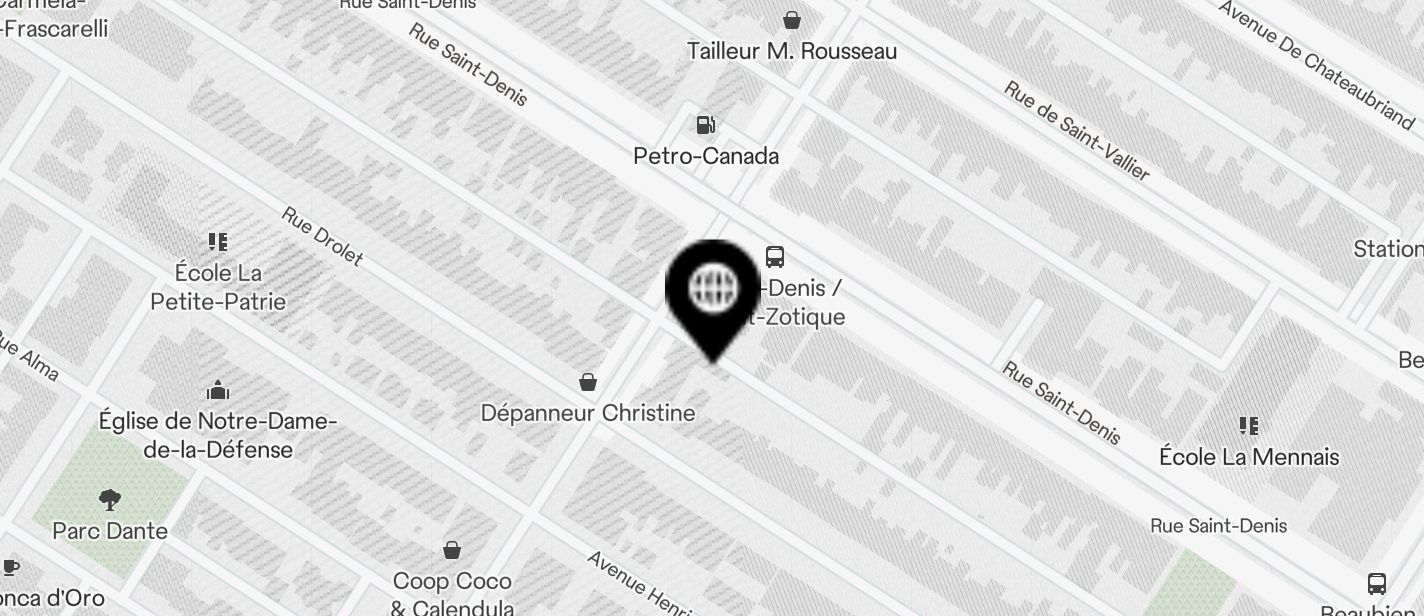Select the Coop Coco & Calendula shop
Viewport: 1424px width, 616px height.
[x=452, y=550]
